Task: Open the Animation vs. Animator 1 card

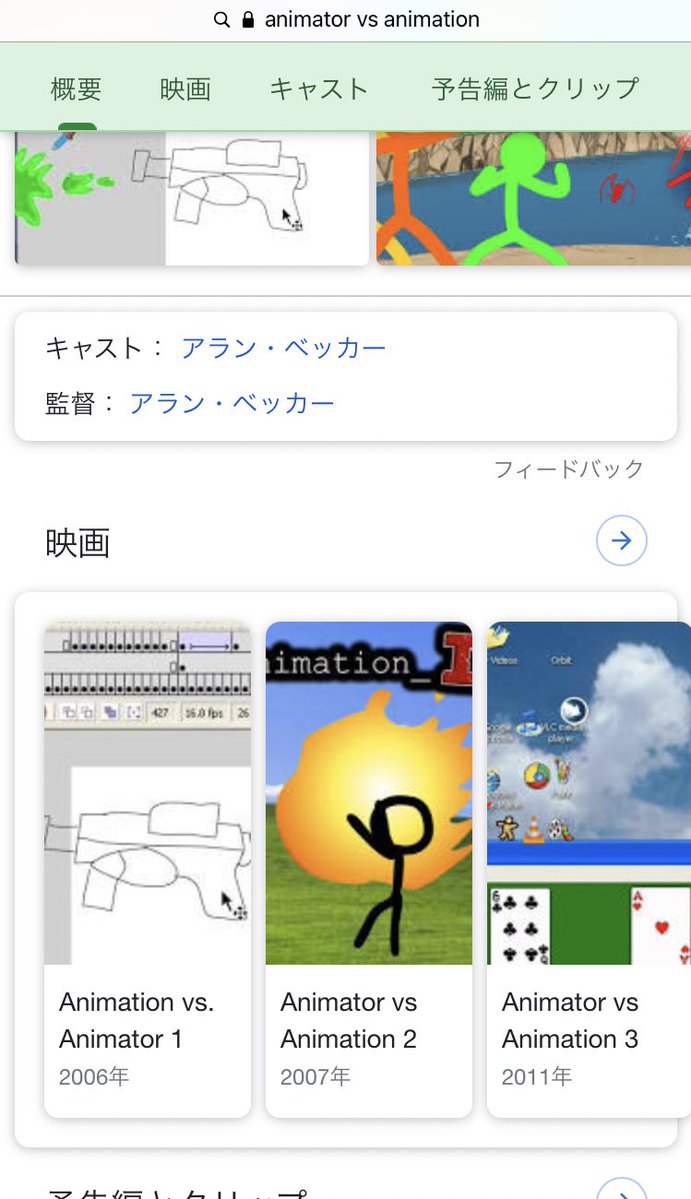Action: [x=147, y=868]
